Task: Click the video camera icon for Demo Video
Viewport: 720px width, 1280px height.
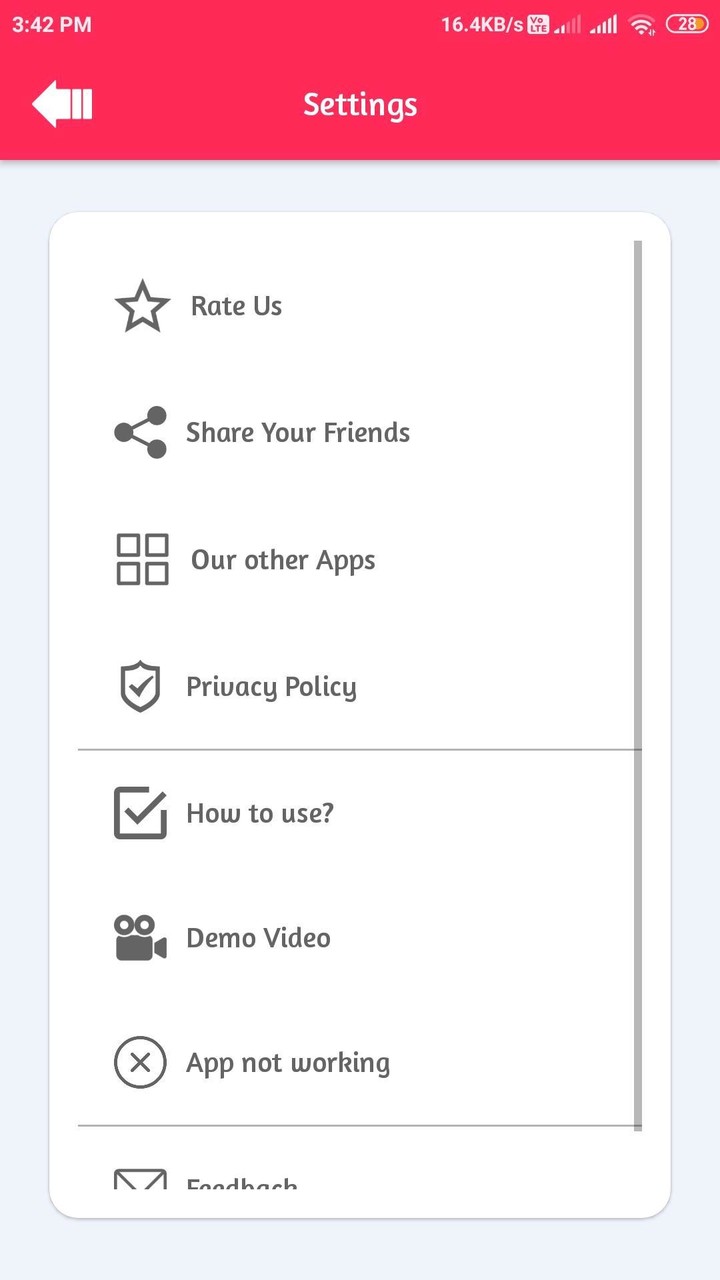Action: pyautogui.click(x=140, y=938)
